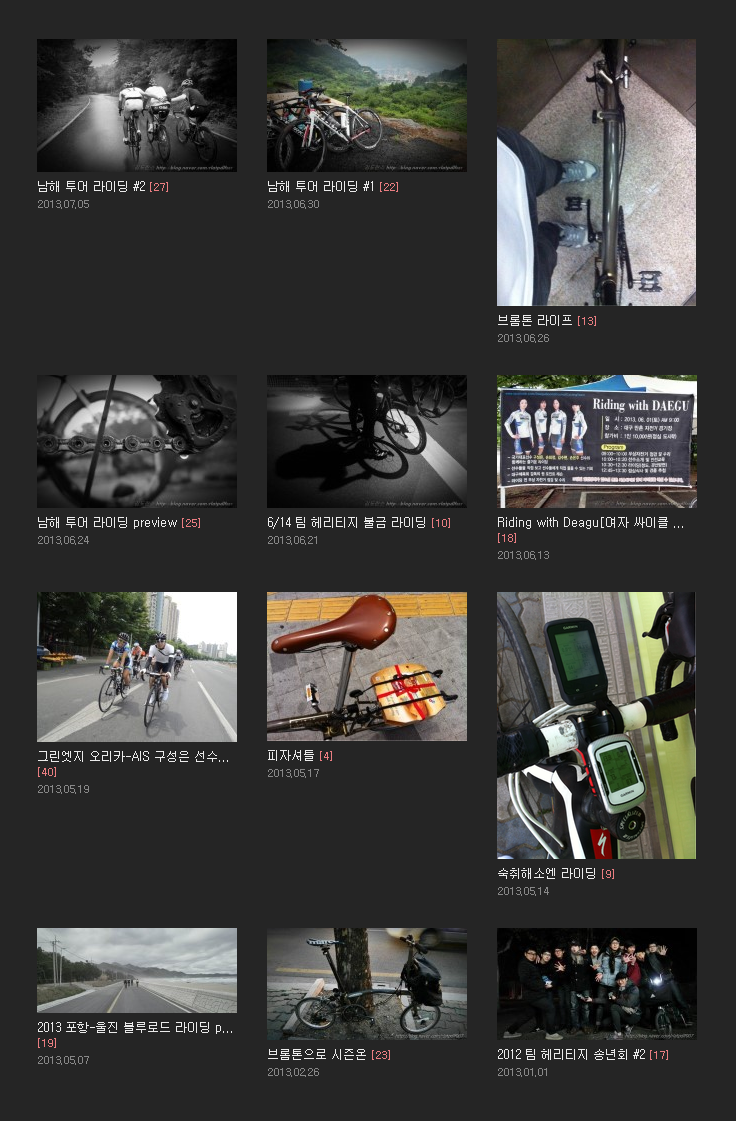Open the 2012 팀 헤리티지 송년회 #2 thumbnail
The image size is (736, 1121).
[x=596, y=983]
